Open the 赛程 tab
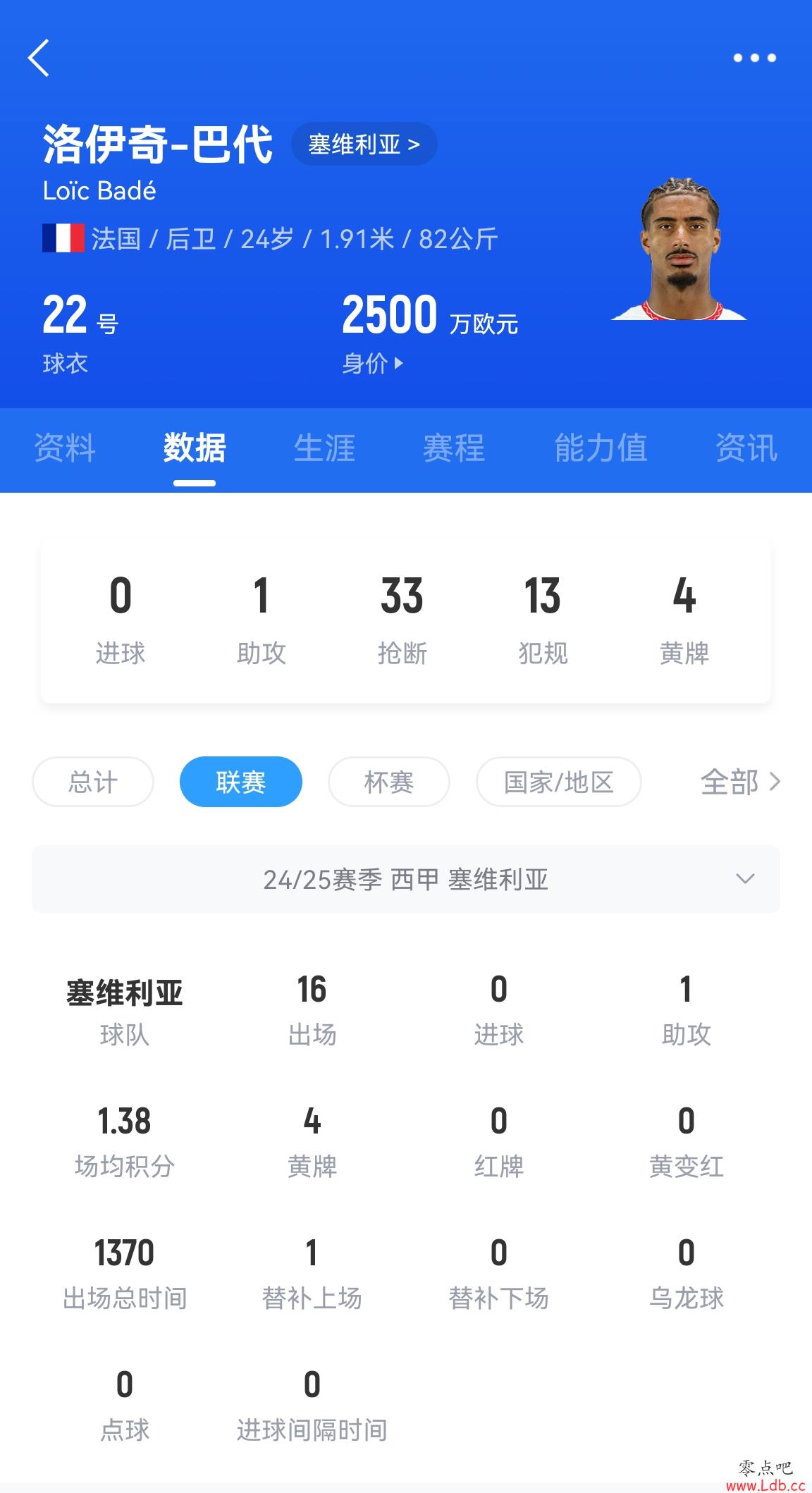This screenshot has height=1493, width=812. coord(454,448)
